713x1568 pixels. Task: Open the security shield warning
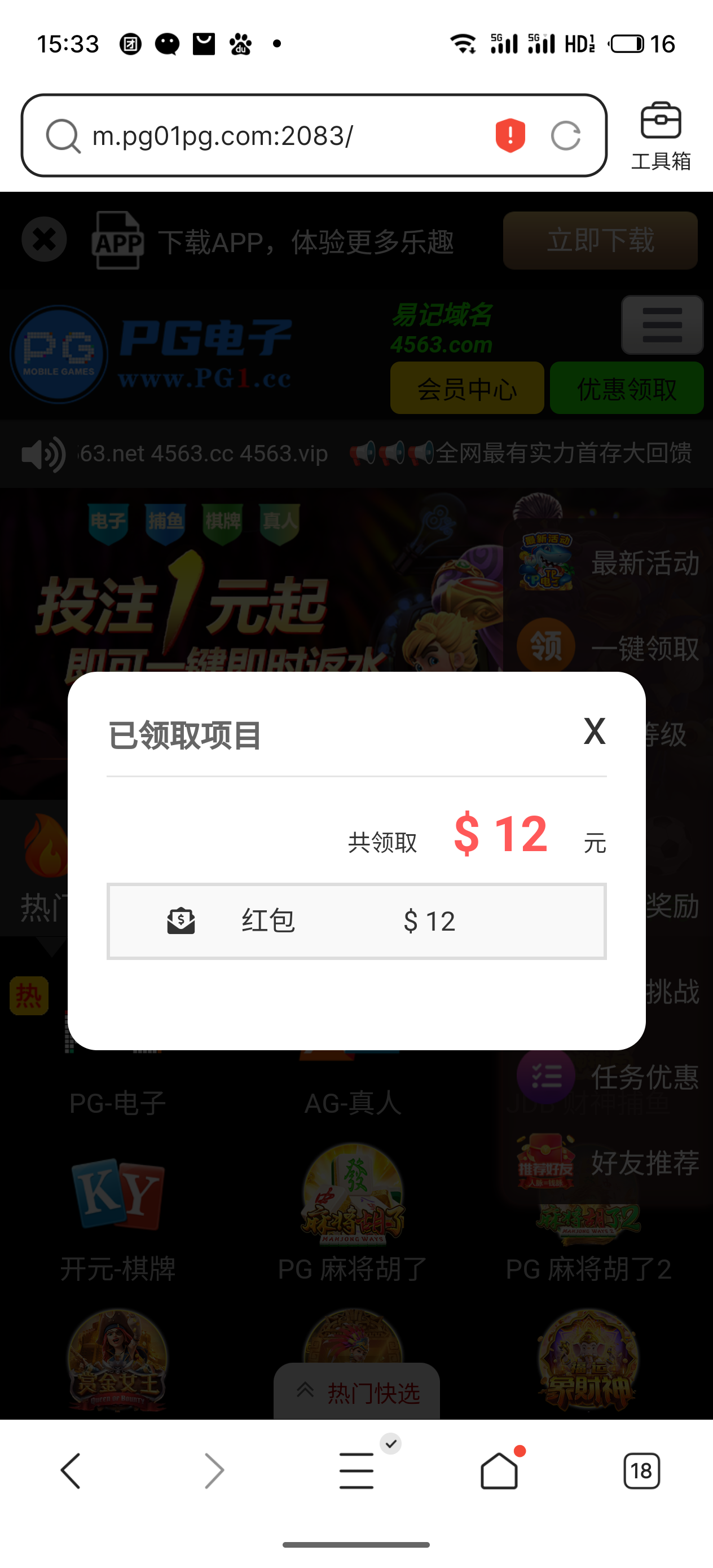(x=510, y=135)
